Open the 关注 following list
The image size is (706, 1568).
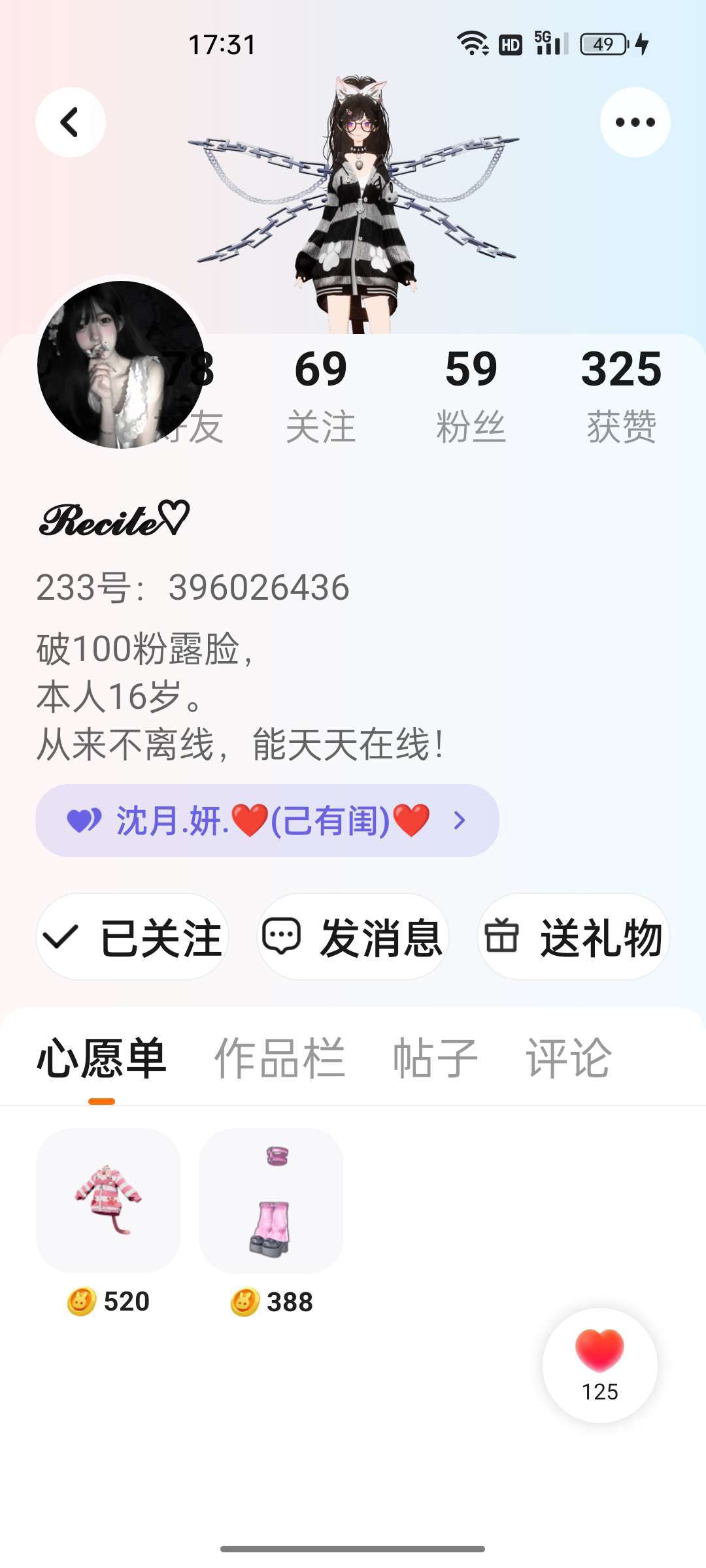pyautogui.click(x=320, y=394)
